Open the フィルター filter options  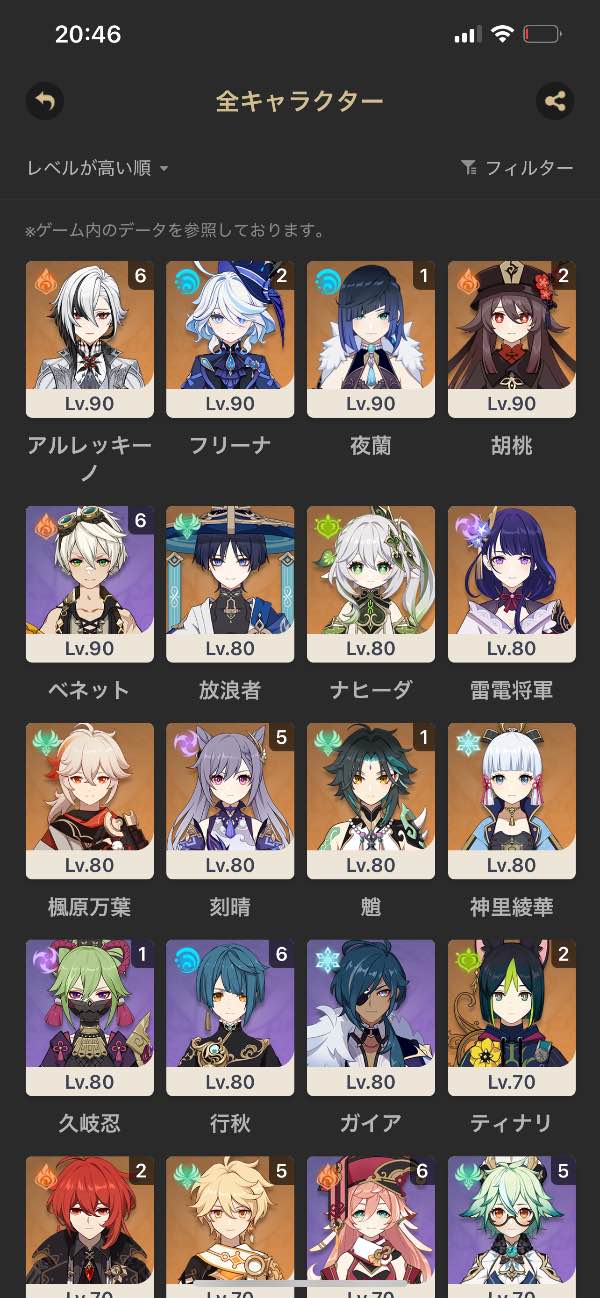[517, 168]
